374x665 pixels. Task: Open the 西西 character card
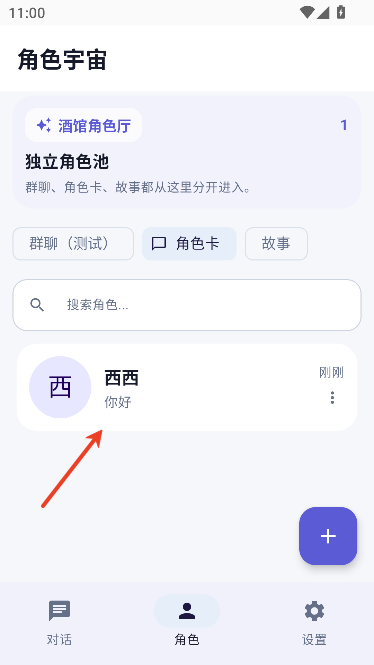tap(187, 387)
